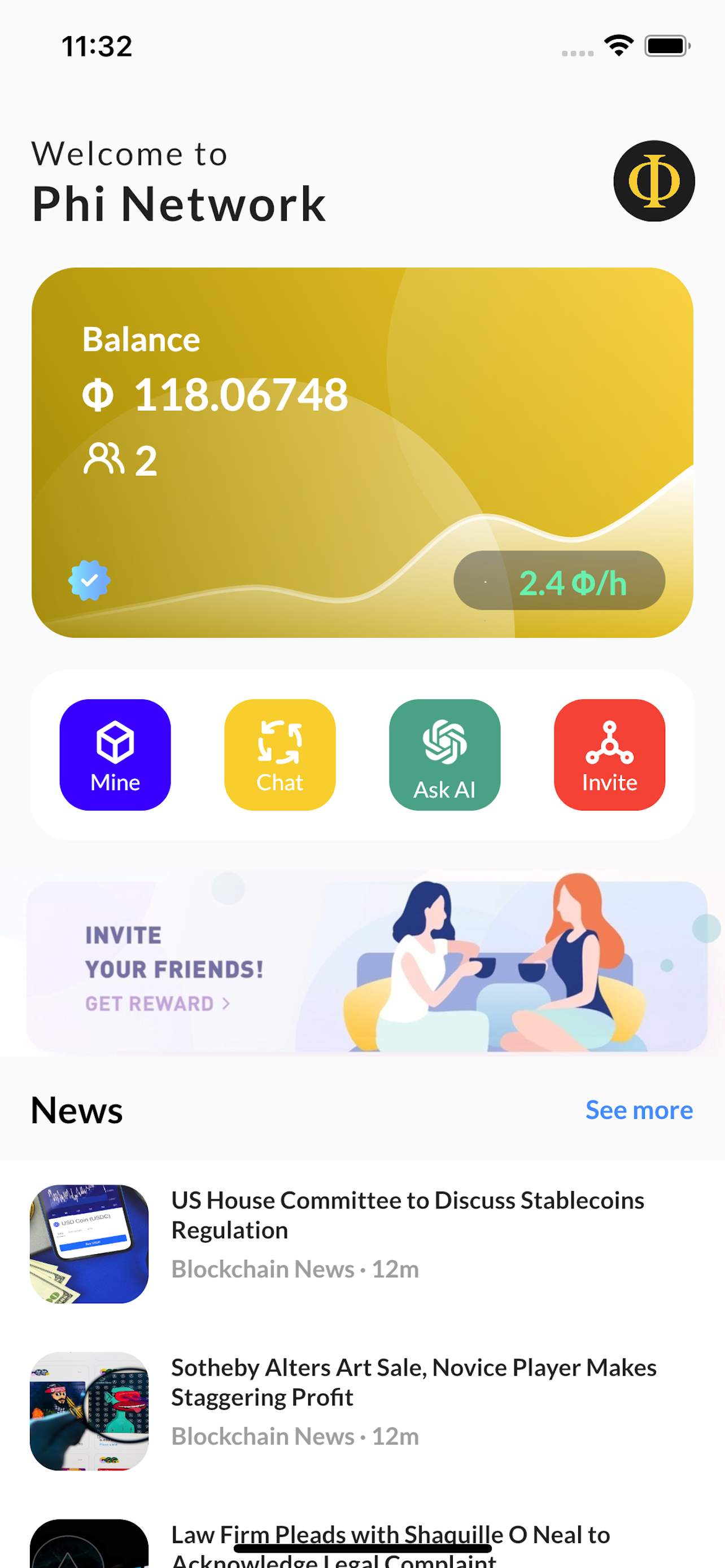
Task: Open the Invite shortcut
Action: click(609, 754)
